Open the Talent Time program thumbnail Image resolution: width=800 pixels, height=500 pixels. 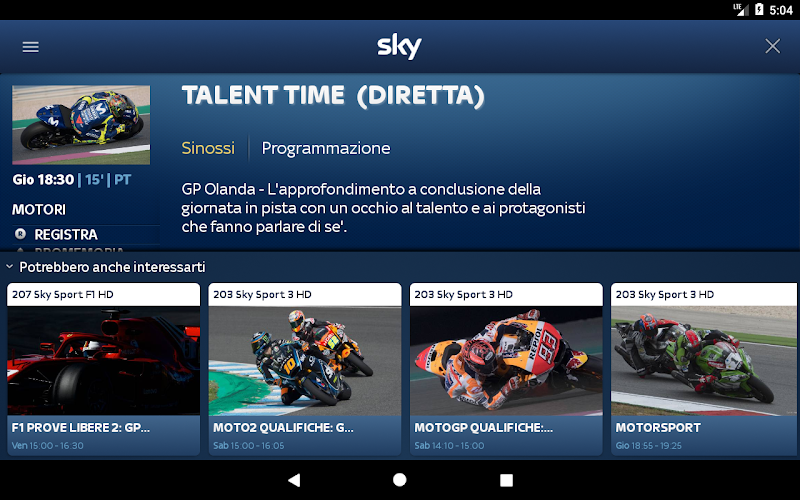(x=81, y=125)
